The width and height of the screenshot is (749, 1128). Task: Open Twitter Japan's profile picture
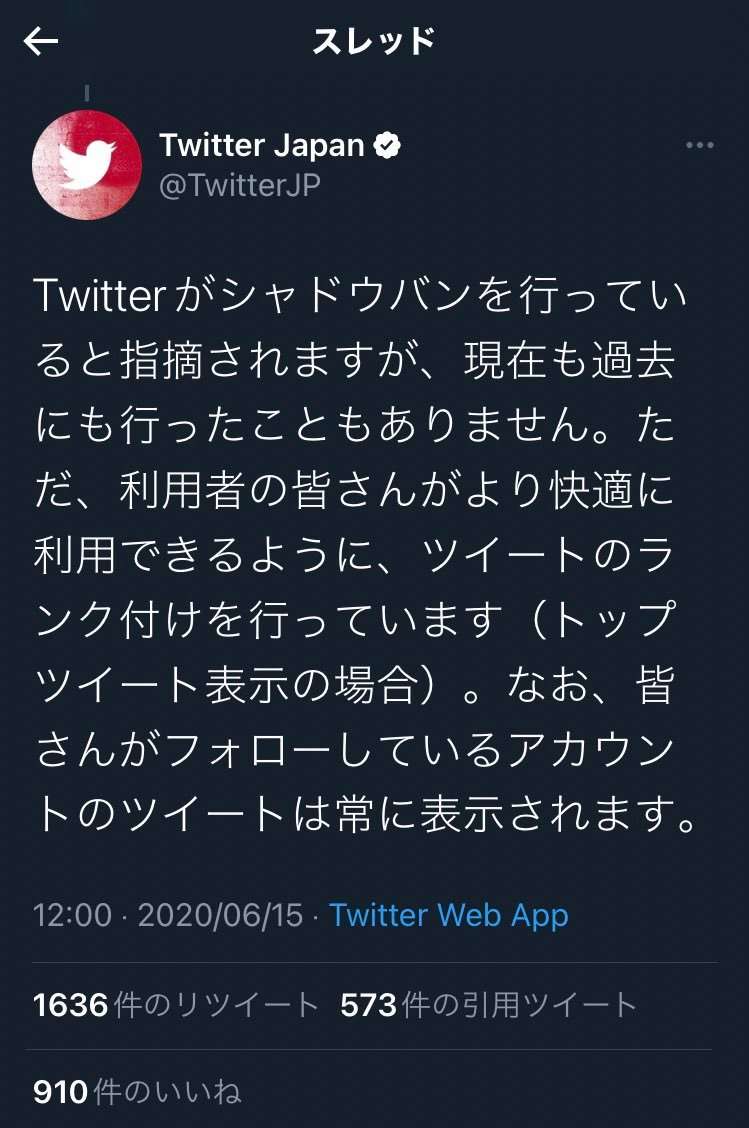(87, 164)
